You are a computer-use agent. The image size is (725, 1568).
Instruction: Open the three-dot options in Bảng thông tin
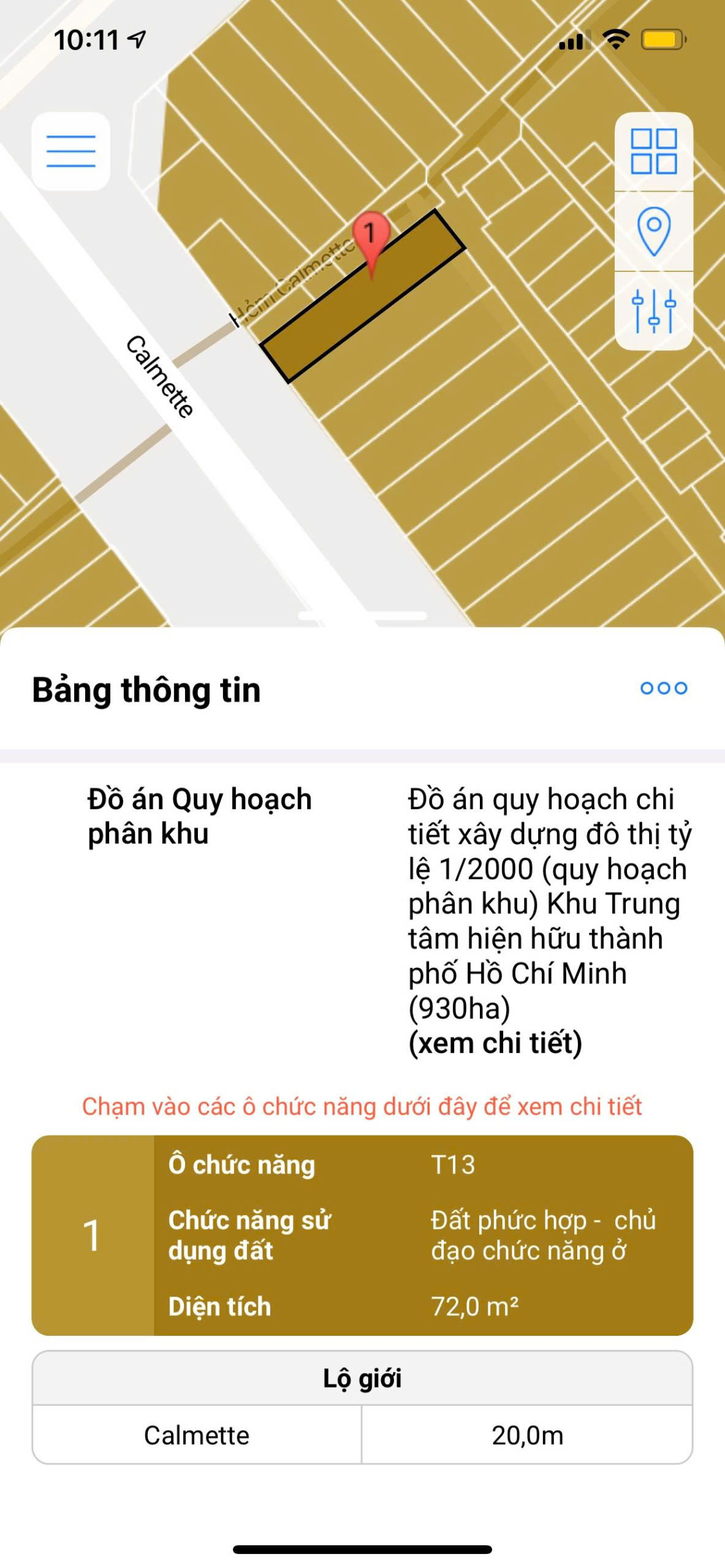pyautogui.click(x=664, y=688)
